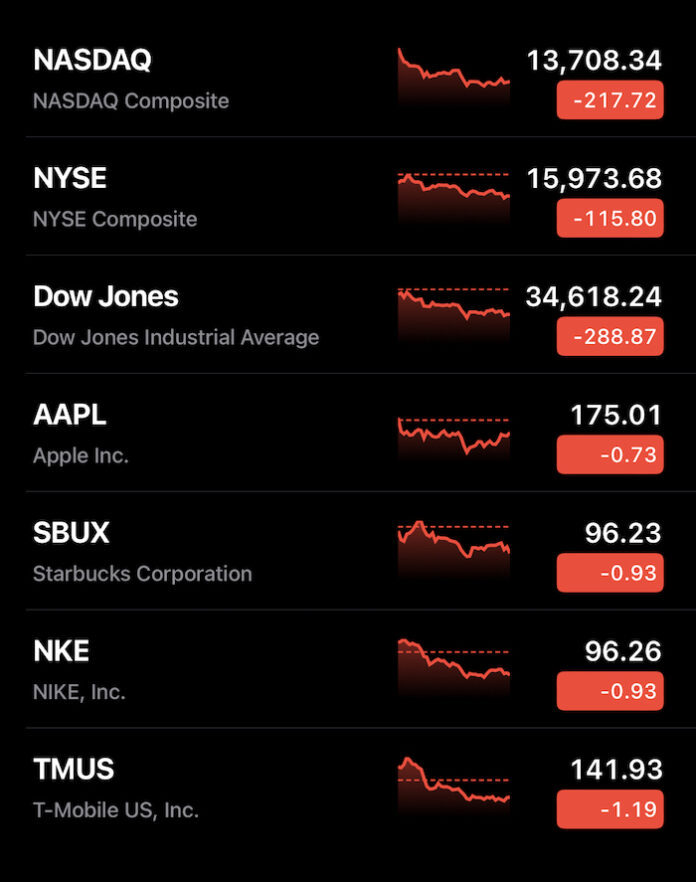Open the NKE NIKE, Inc. stock
Viewport: 696px width, 882px height.
200,669
